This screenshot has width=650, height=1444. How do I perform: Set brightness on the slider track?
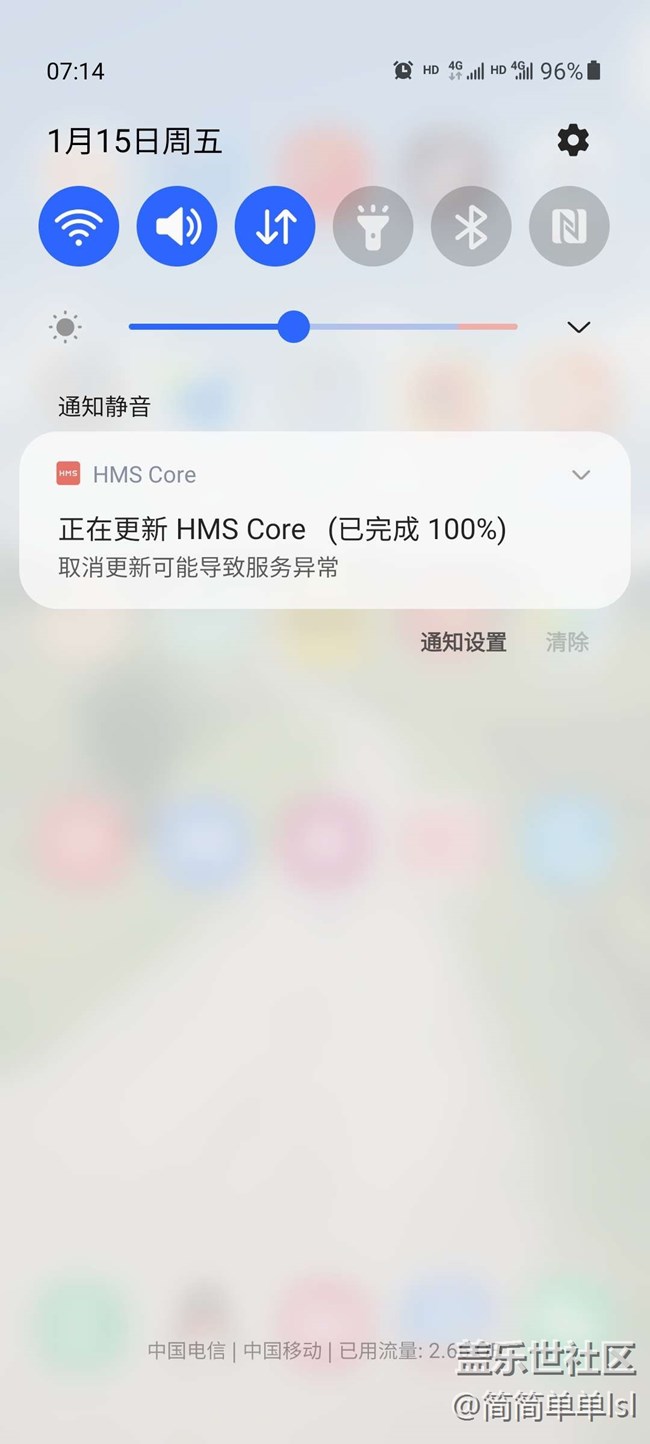(x=400, y=327)
